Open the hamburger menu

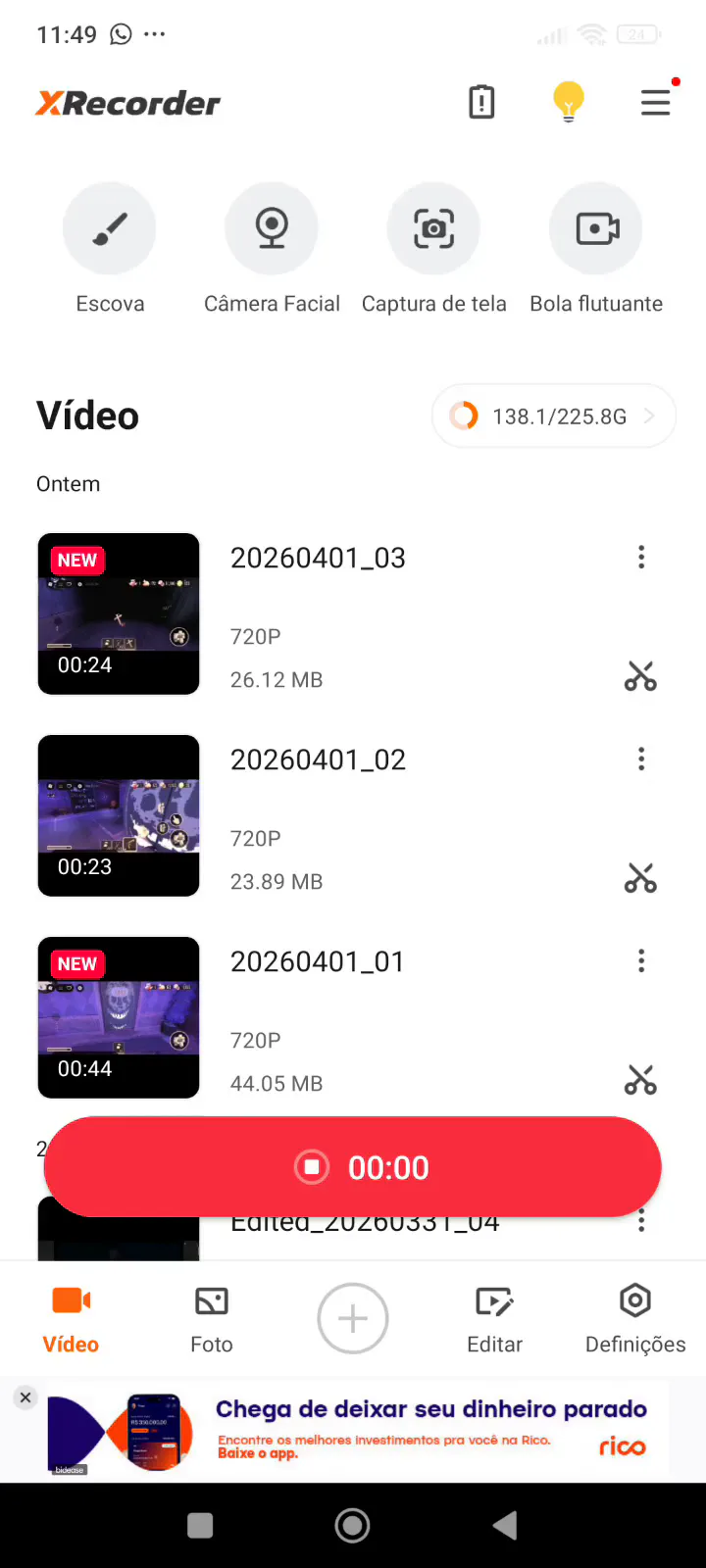point(655,102)
